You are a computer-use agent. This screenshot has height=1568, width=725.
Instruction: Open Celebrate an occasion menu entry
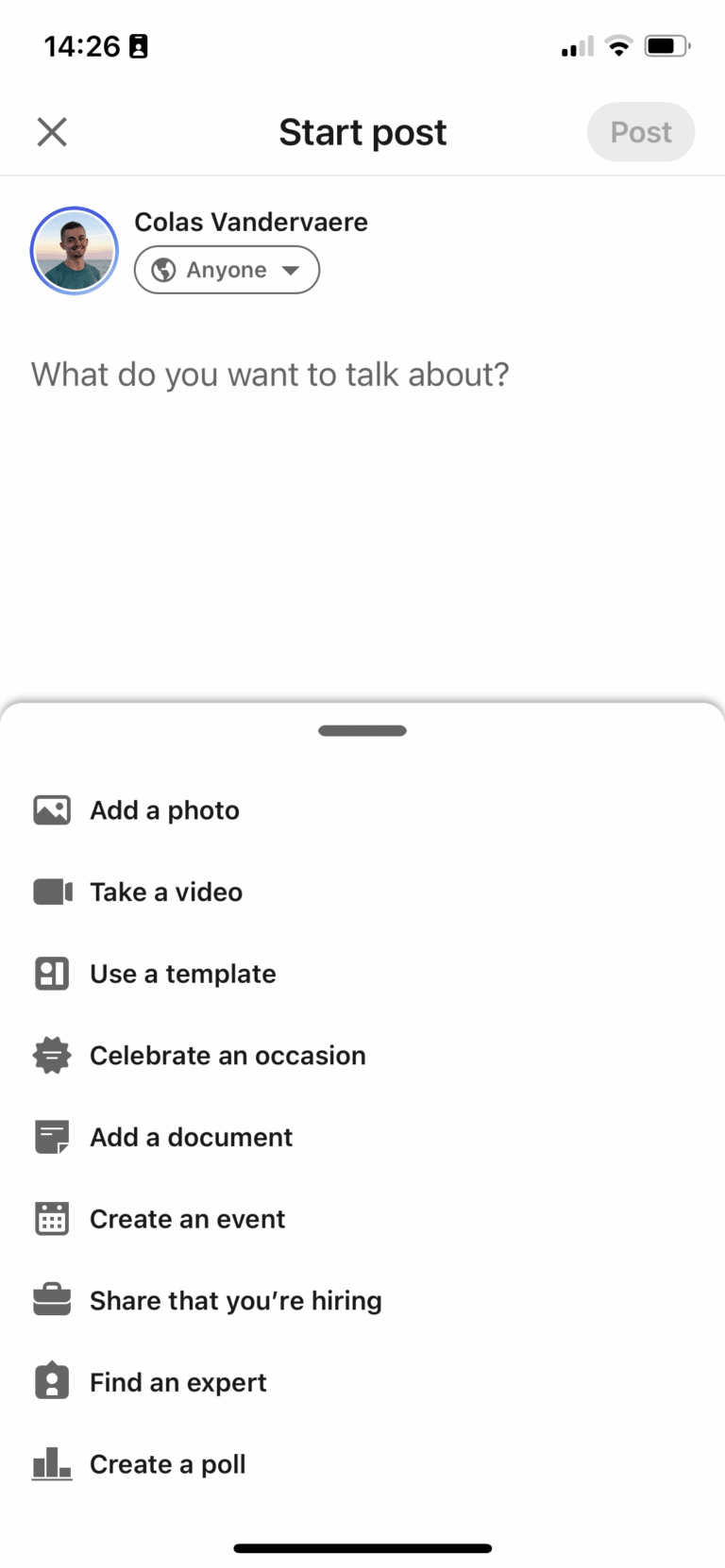[228, 1055]
